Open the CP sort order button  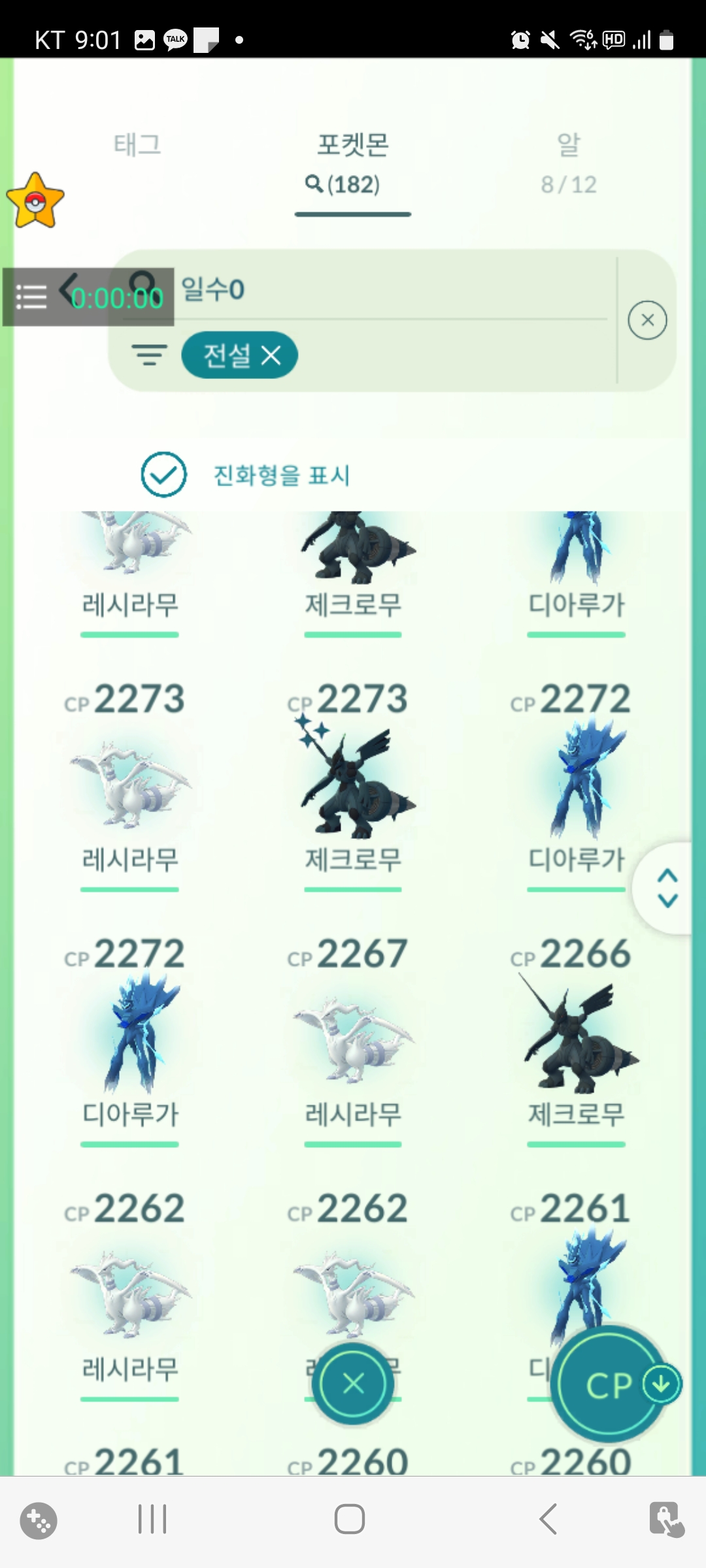click(x=610, y=1385)
